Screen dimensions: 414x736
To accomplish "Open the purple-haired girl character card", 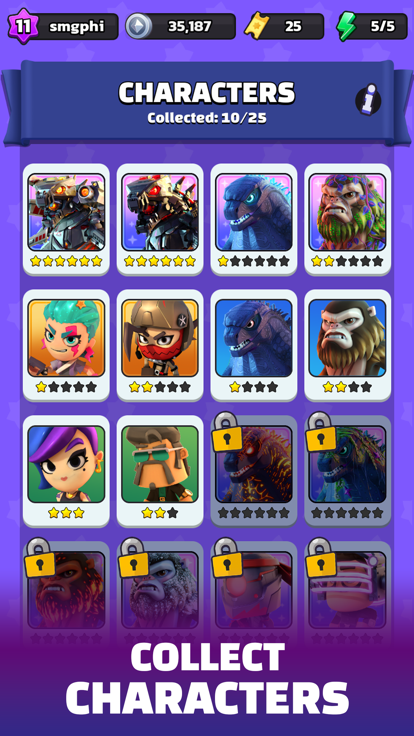I will click(66, 471).
